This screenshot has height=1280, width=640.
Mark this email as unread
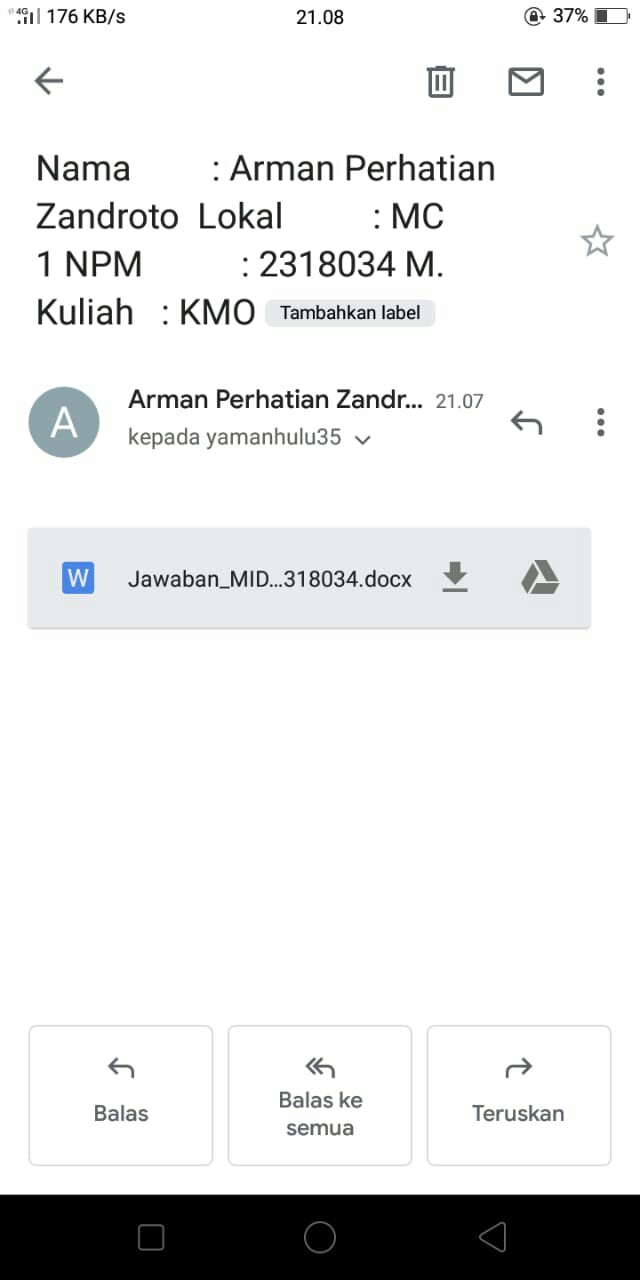coord(526,81)
